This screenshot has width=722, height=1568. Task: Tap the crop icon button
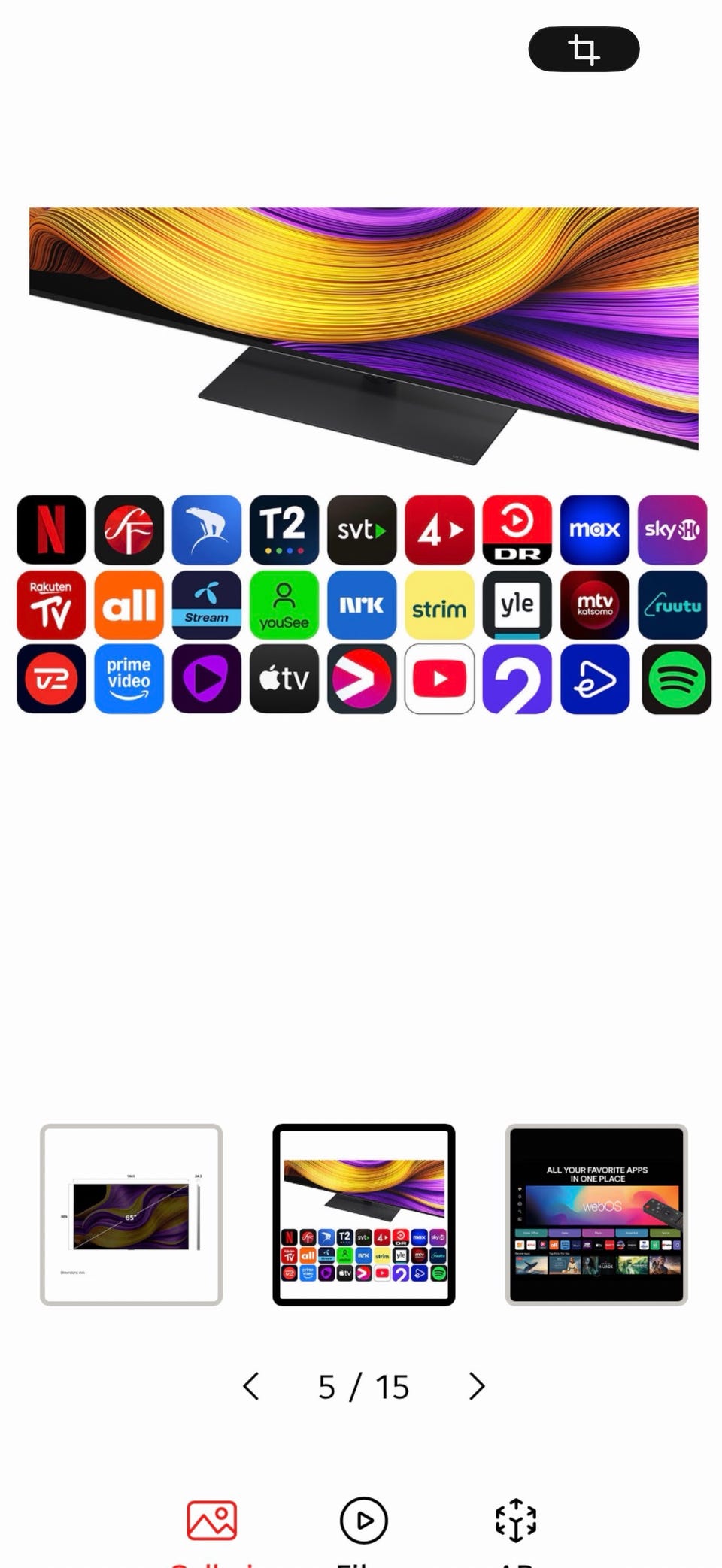pos(584,50)
